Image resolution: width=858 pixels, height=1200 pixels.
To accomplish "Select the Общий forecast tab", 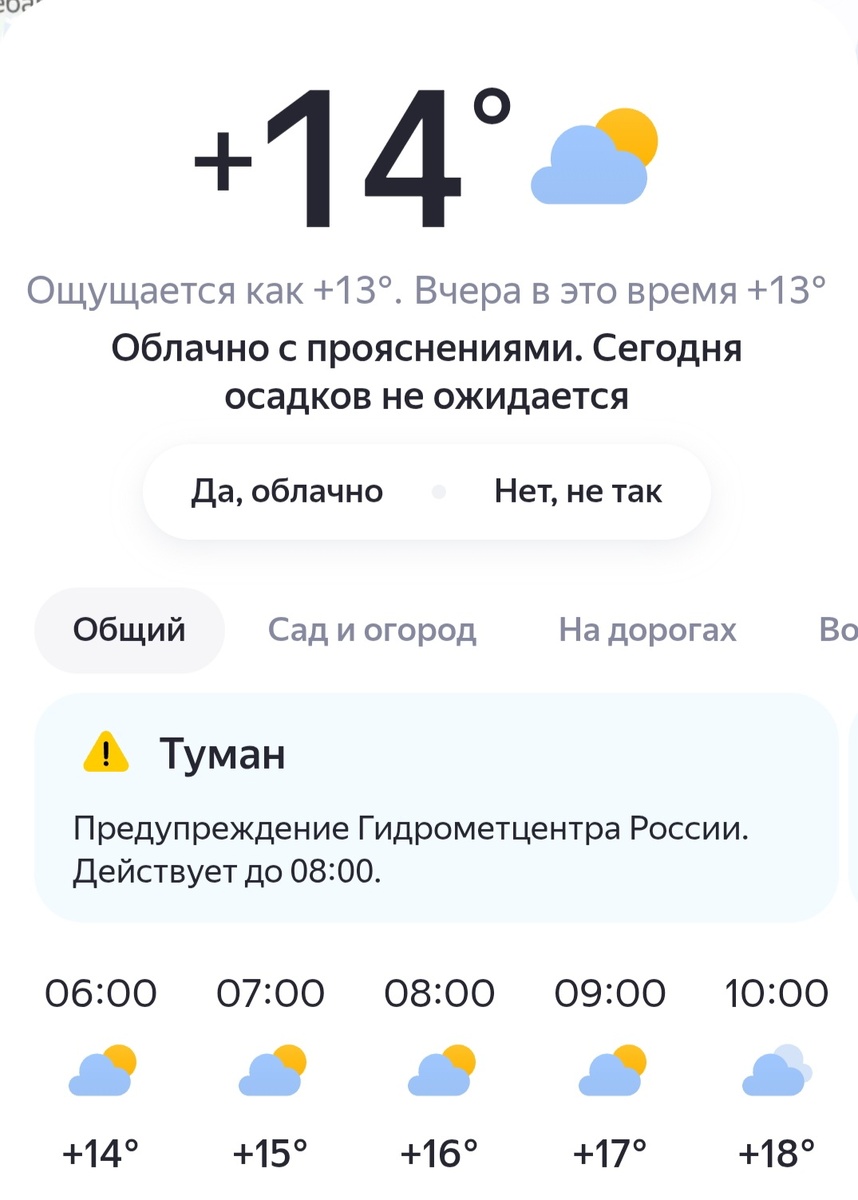I will [x=129, y=630].
